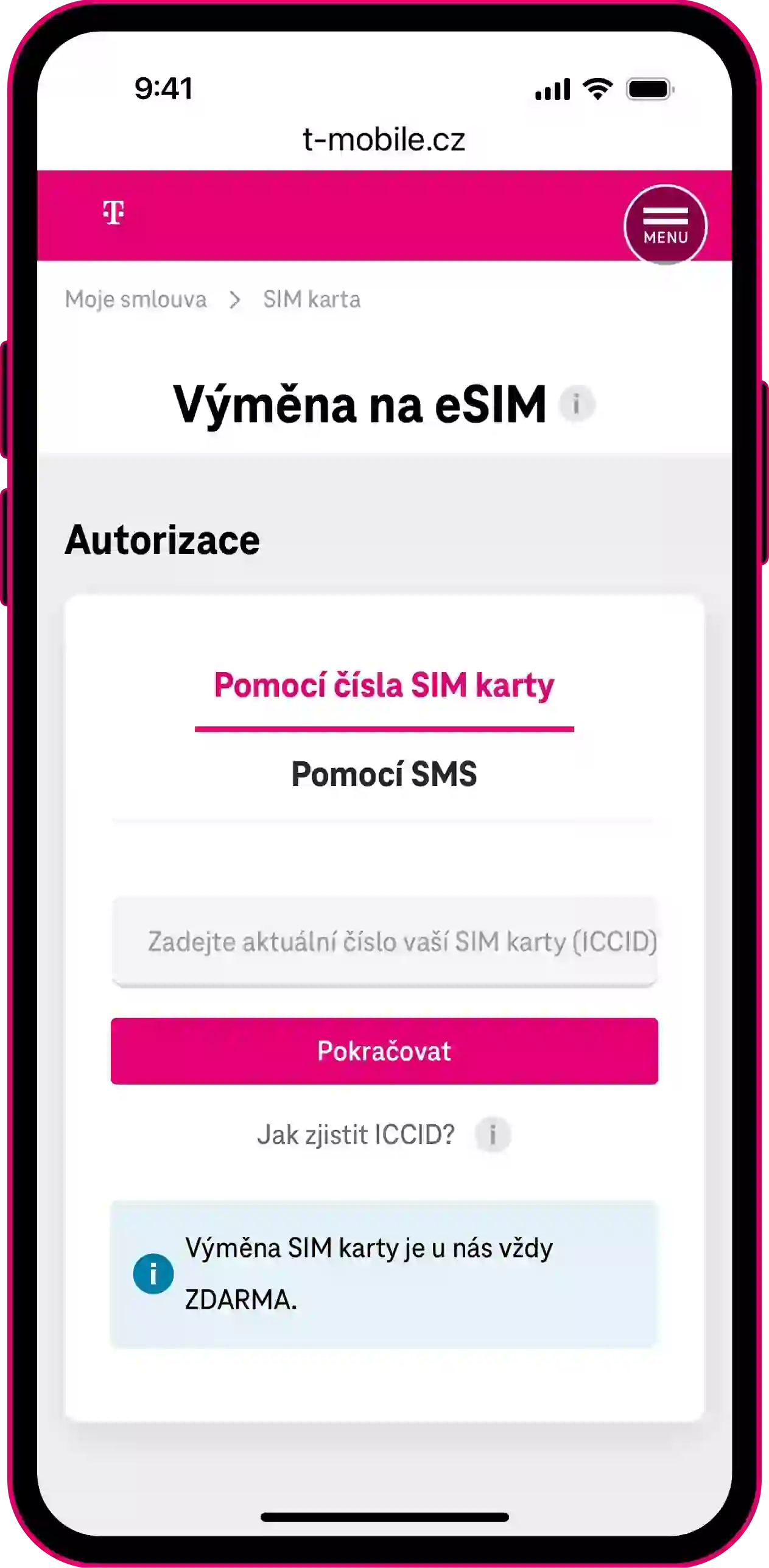This screenshot has height=1568, width=769.
Task: Go to Moje smlouva breadcrumb
Action: [x=136, y=299]
